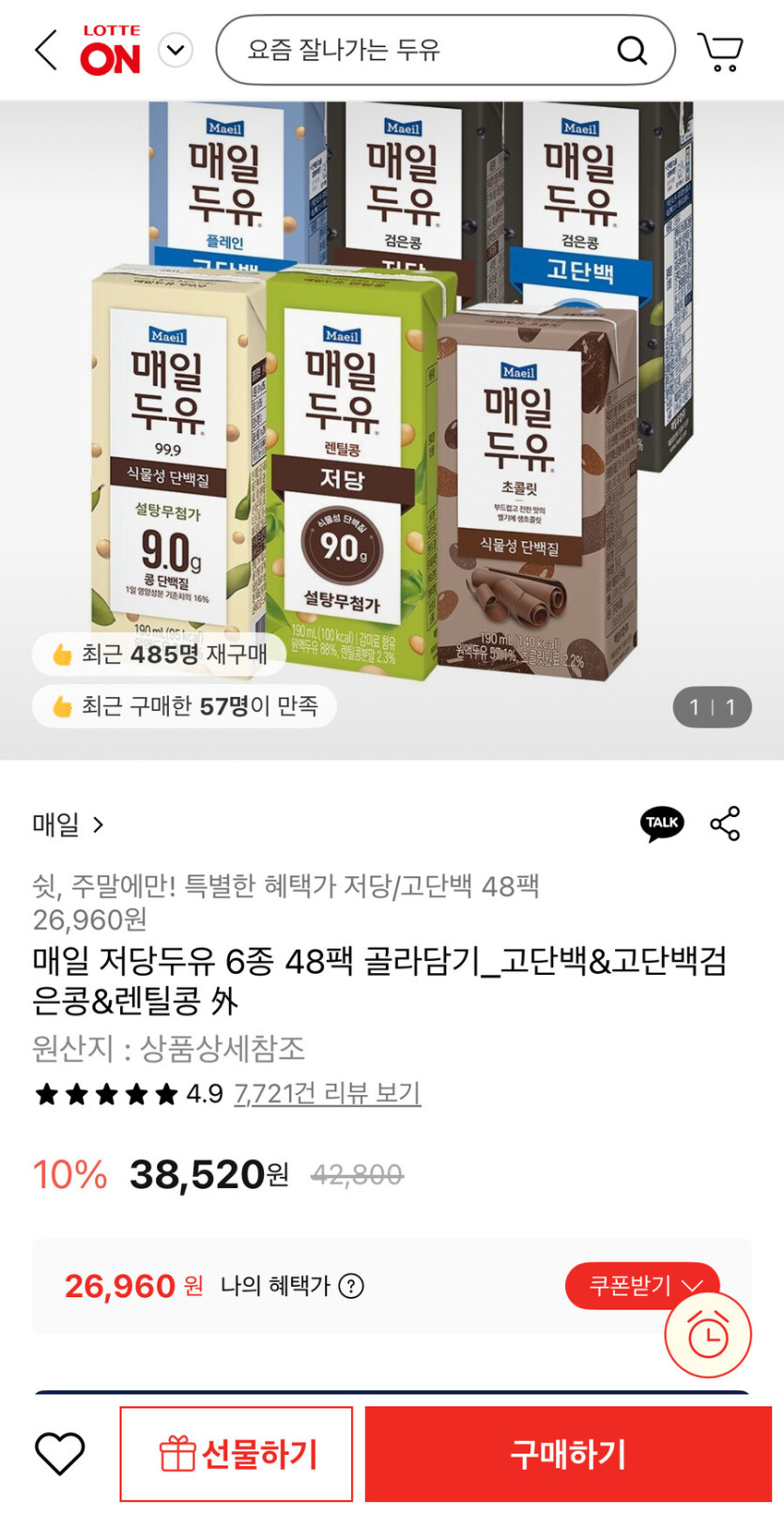
Task: Tap the search magnifier icon
Action: (x=633, y=51)
